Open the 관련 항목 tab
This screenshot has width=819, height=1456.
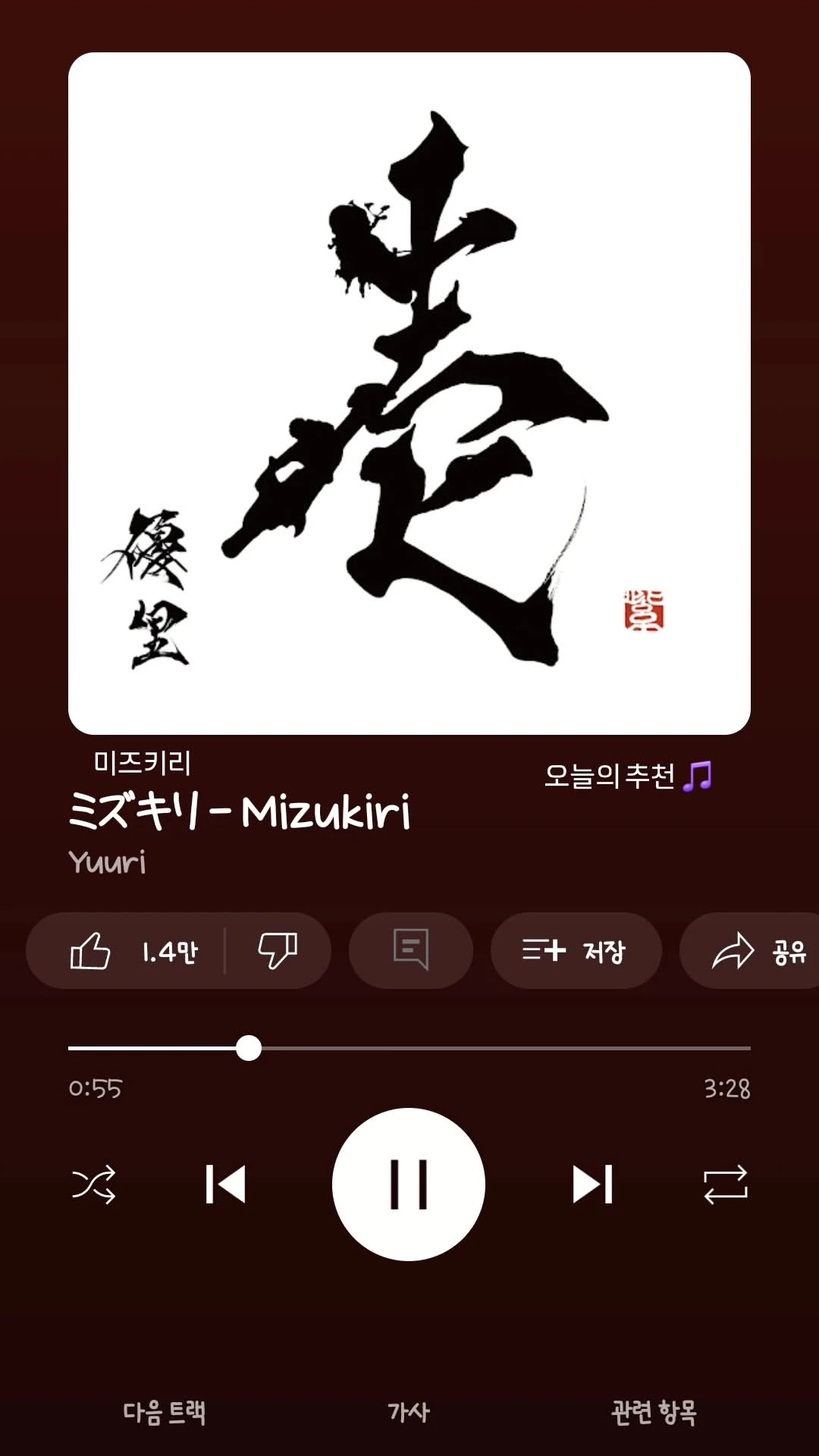pos(654,1412)
